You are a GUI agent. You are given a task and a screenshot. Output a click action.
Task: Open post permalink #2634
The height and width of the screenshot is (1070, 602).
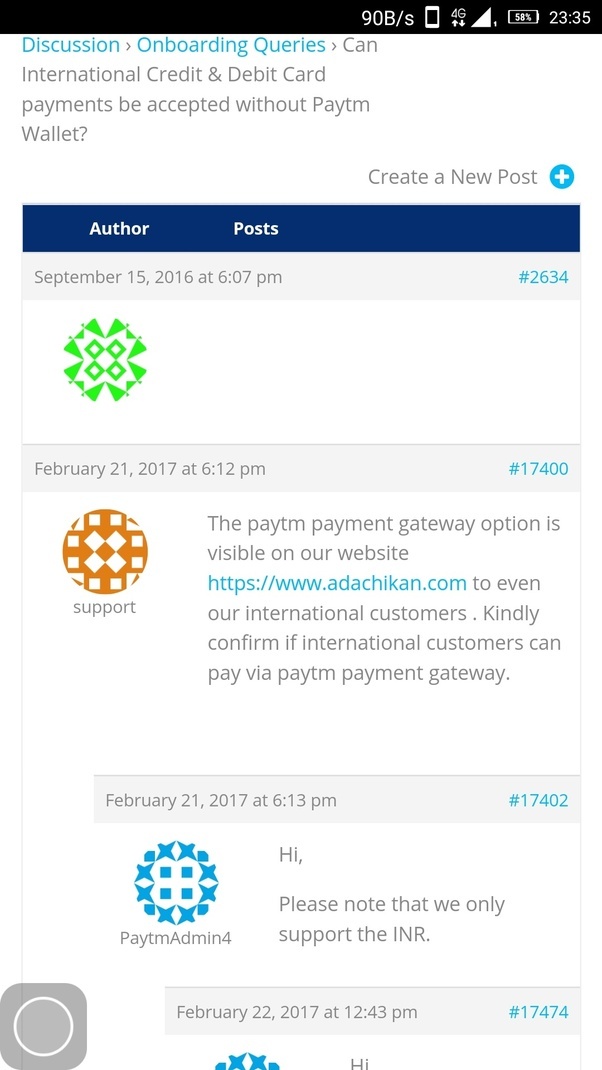(543, 277)
